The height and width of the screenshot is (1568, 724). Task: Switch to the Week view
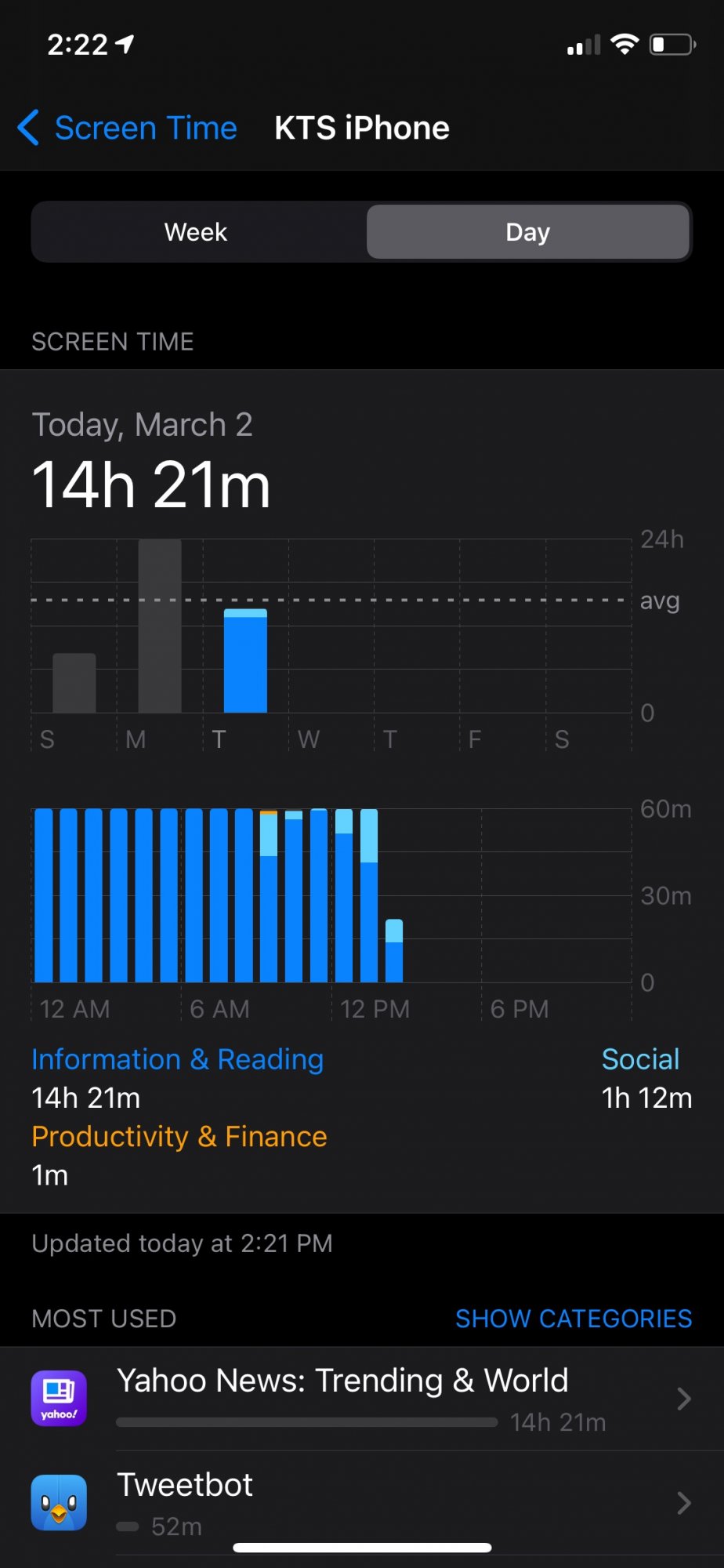[x=196, y=232]
